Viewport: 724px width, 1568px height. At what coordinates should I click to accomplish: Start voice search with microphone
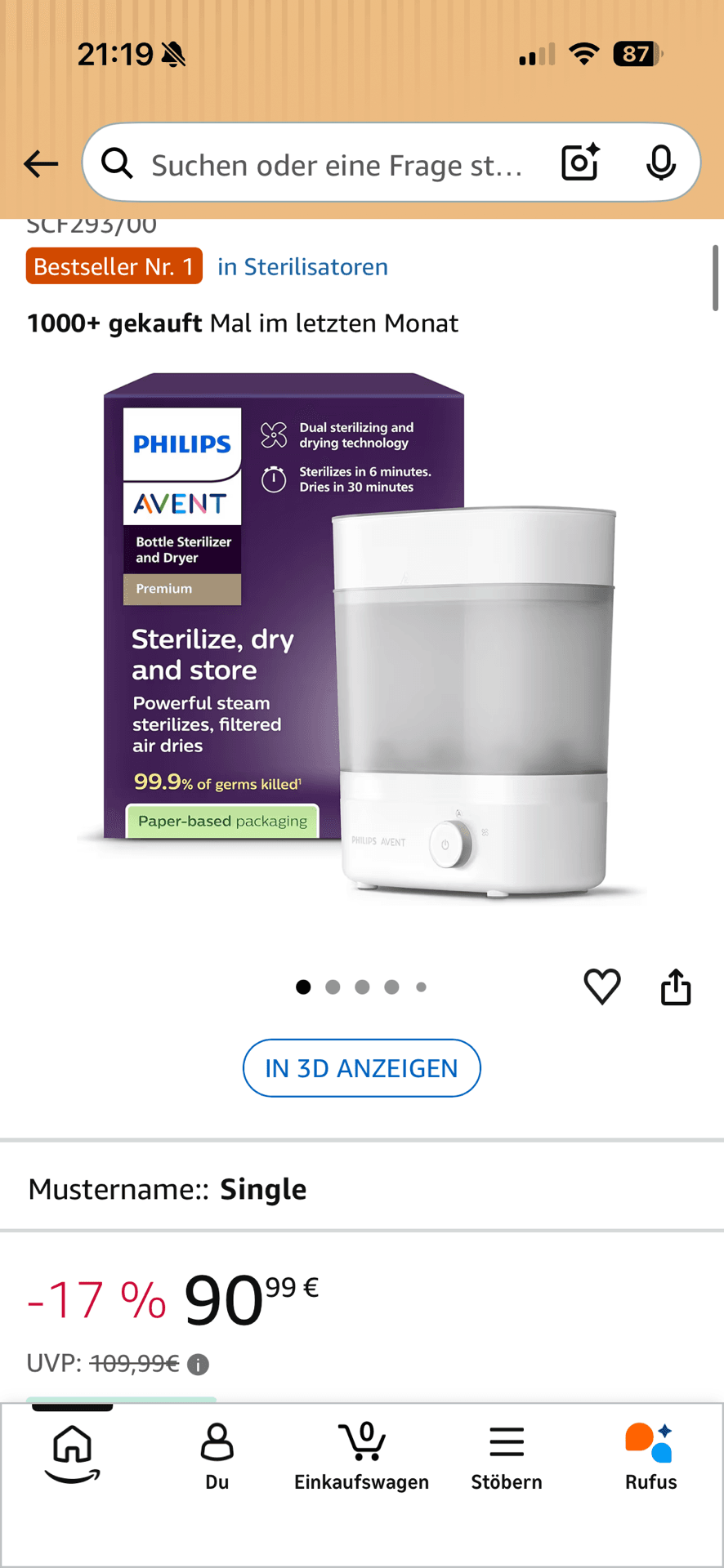(x=660, y=163)
